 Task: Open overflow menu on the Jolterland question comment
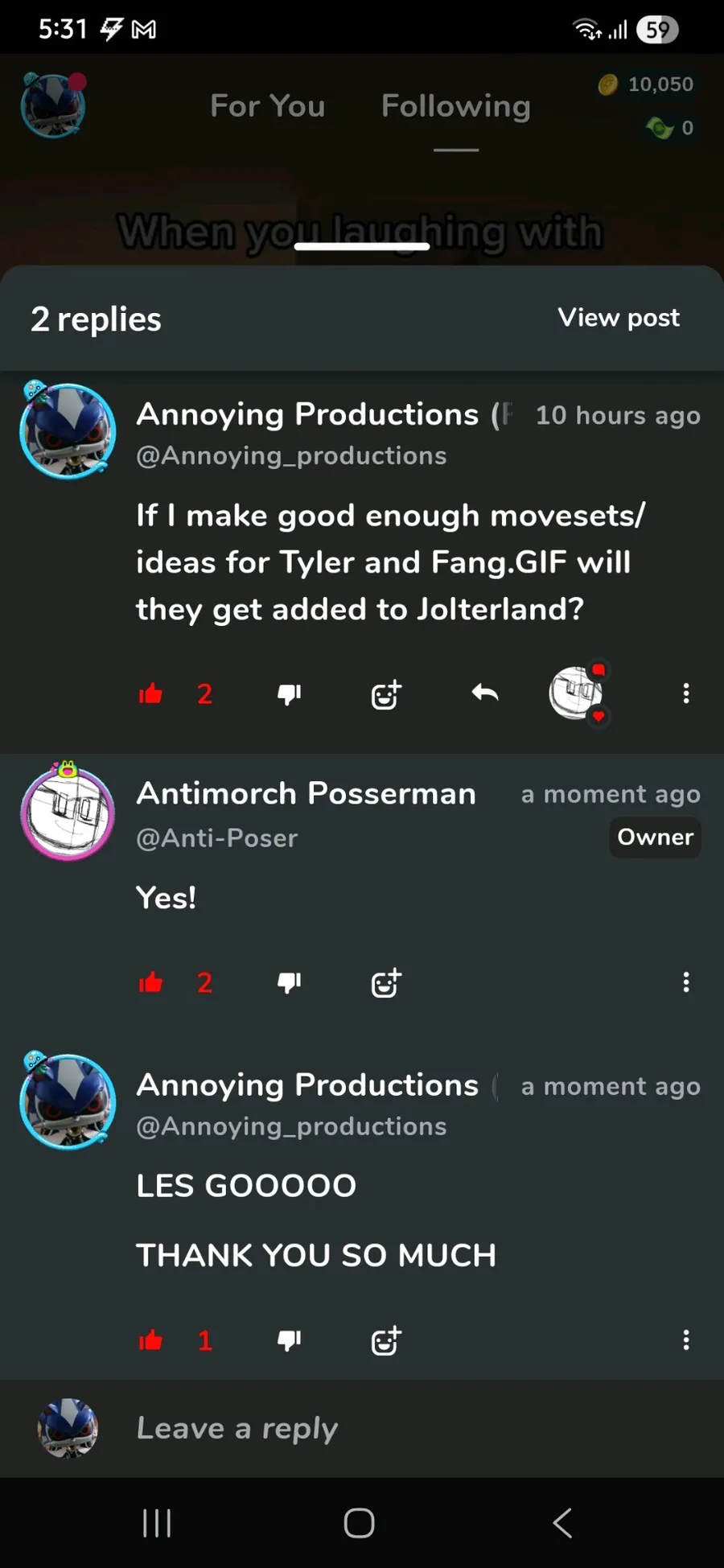click(685, 693)
